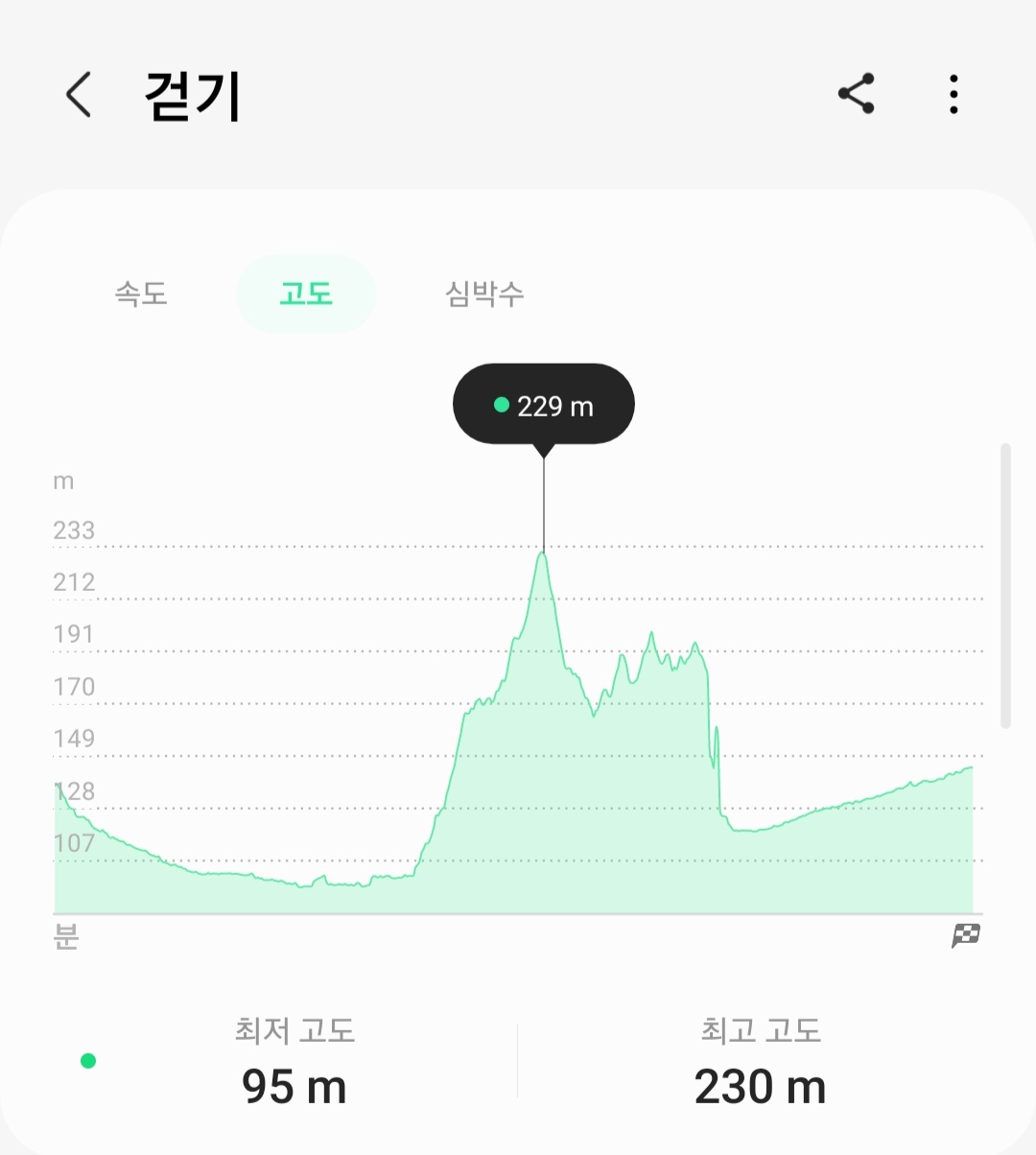Share this walking workout
This screenshot has width=1036, height=1155.
[856, 94]
